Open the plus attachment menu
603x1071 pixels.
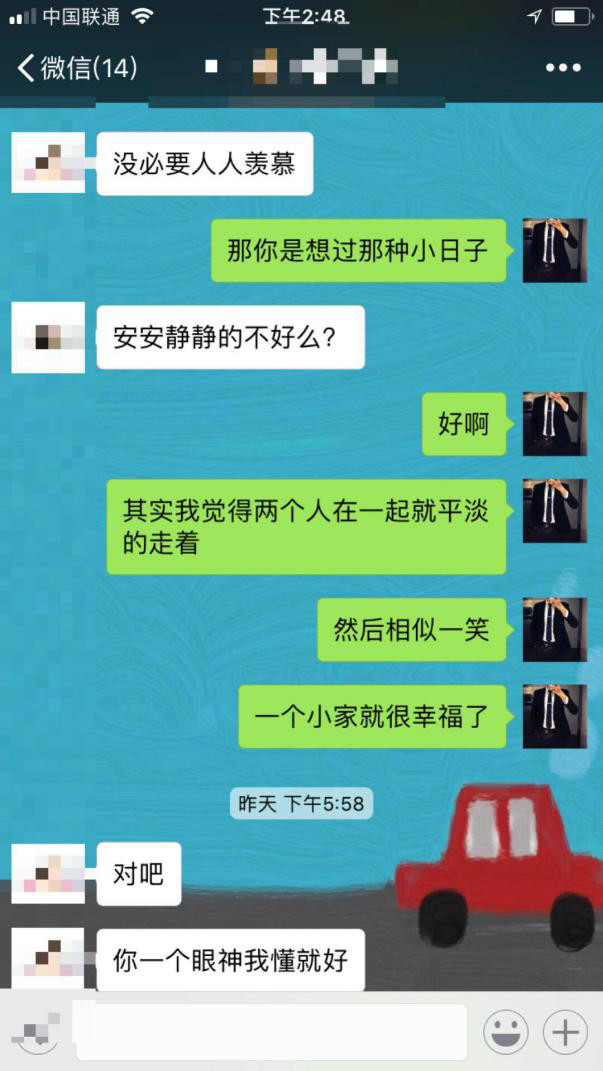pos(564,1030)
